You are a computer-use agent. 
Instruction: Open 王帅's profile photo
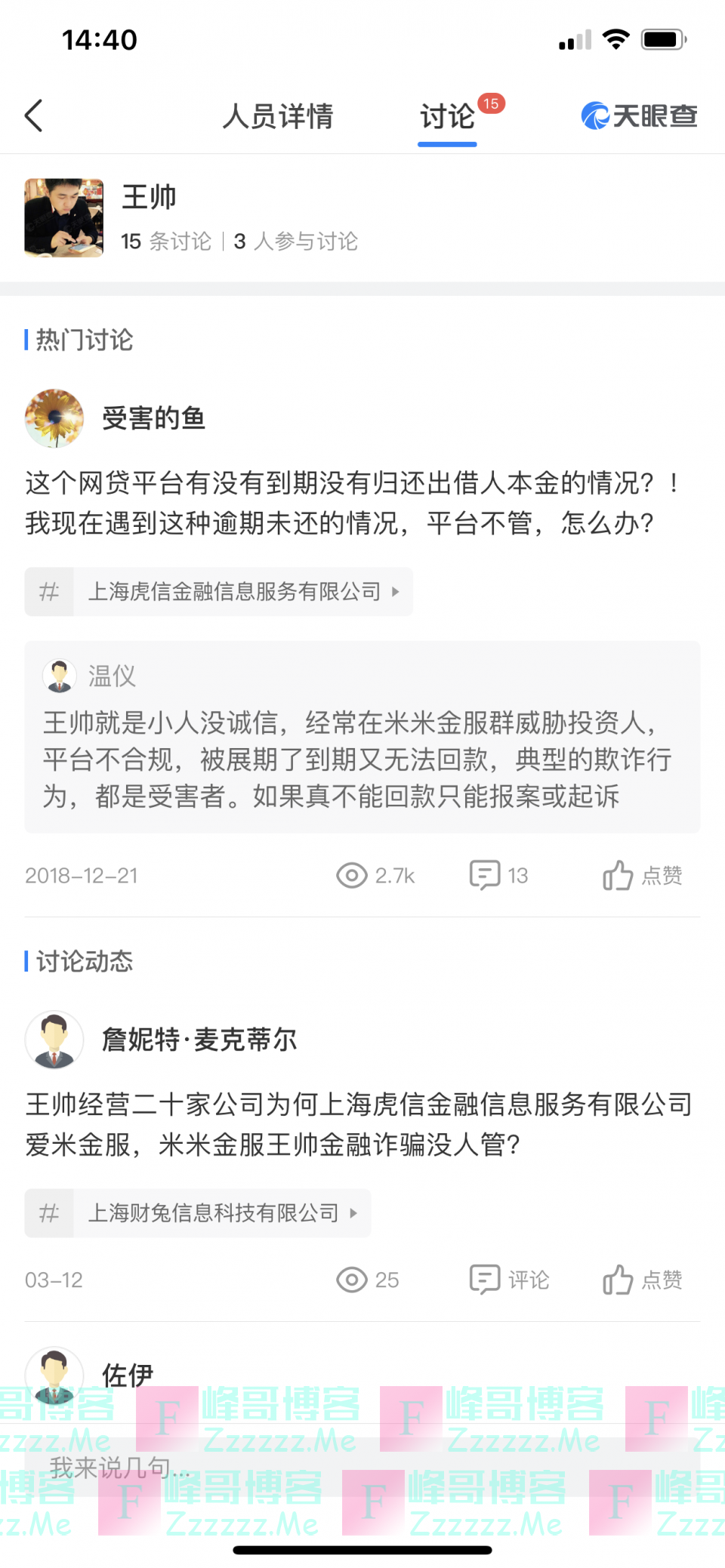(63, 217)
